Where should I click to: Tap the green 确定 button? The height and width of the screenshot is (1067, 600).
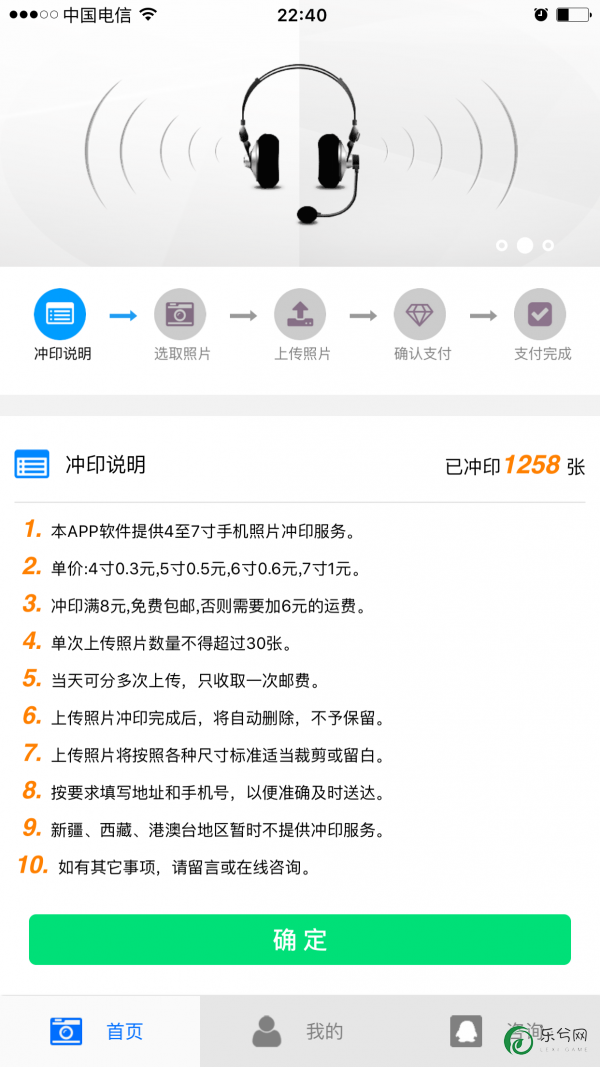[x=300, y=940]
